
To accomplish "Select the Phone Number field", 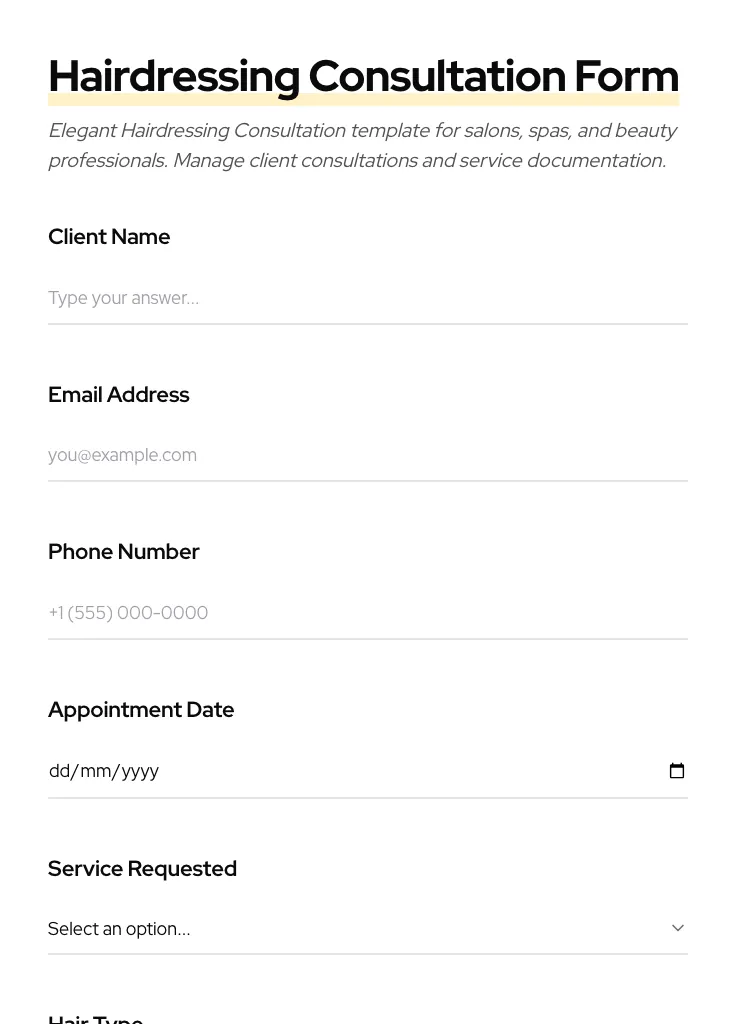I will [367, 612].
